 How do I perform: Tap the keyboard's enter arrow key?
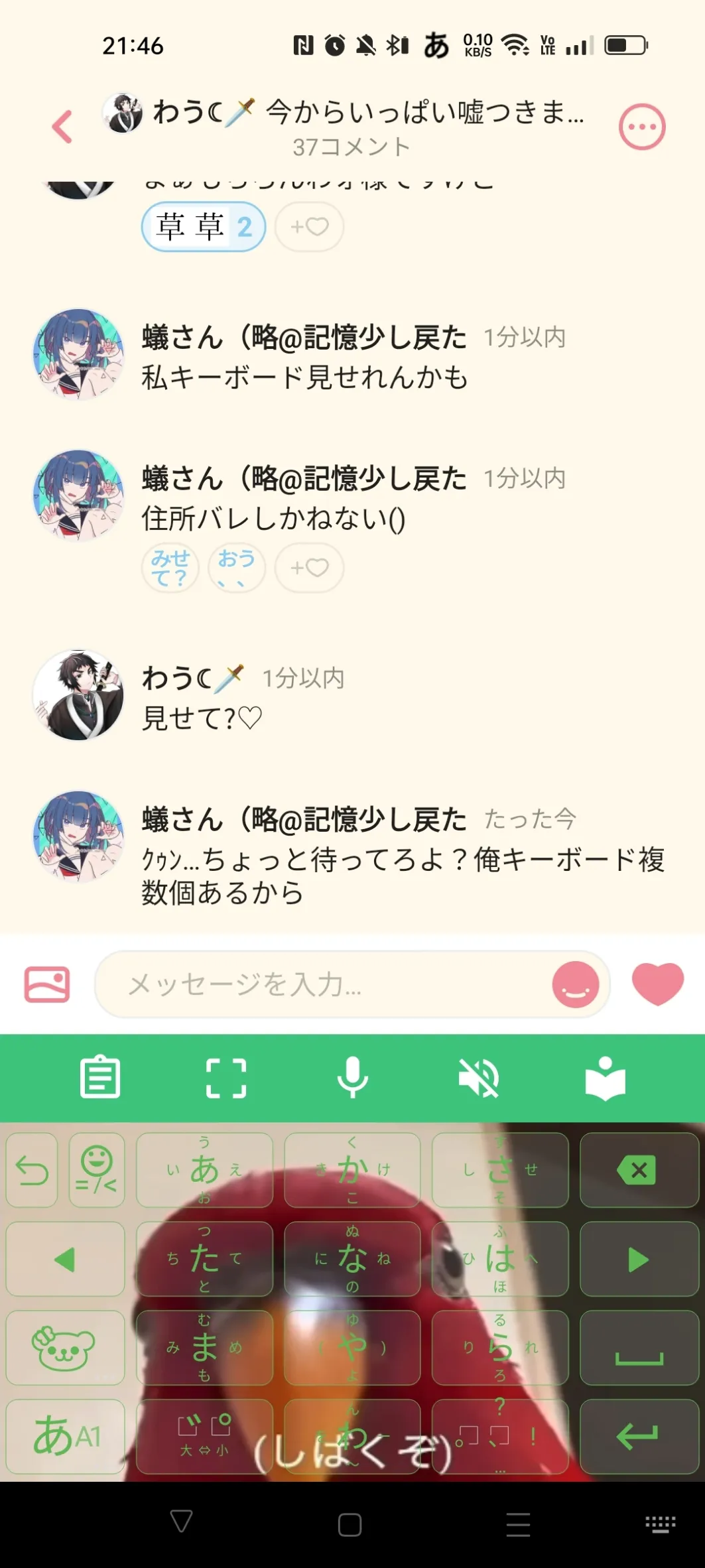tap(639, 1437)
